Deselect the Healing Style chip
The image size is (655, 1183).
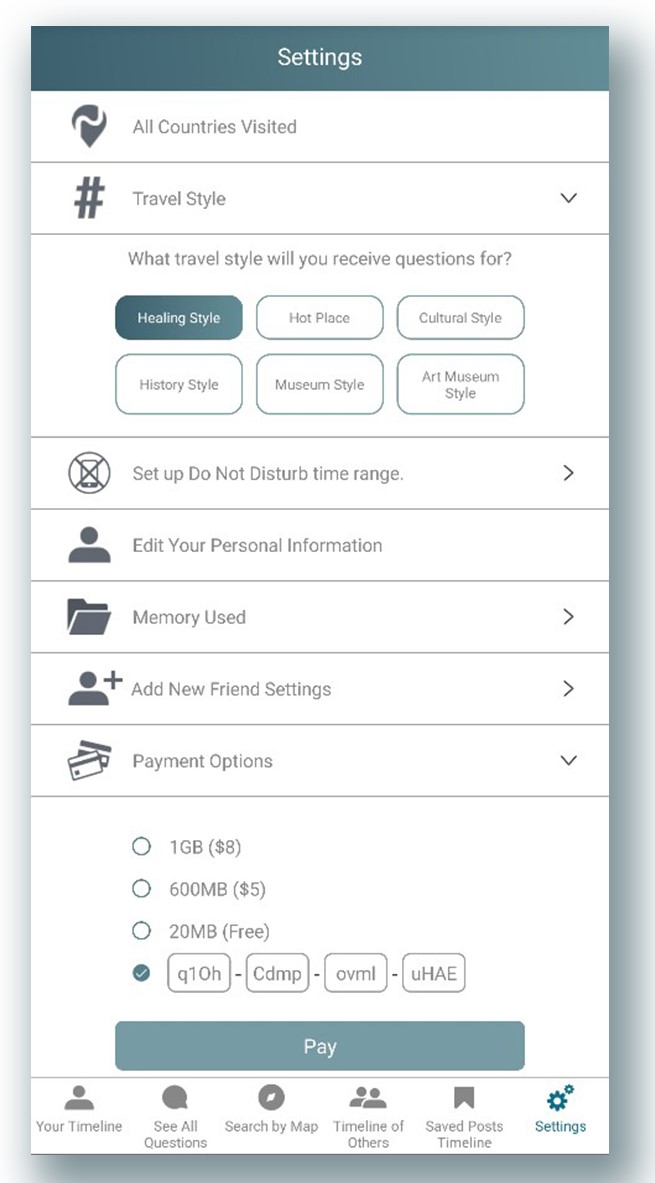coord(179,318)
